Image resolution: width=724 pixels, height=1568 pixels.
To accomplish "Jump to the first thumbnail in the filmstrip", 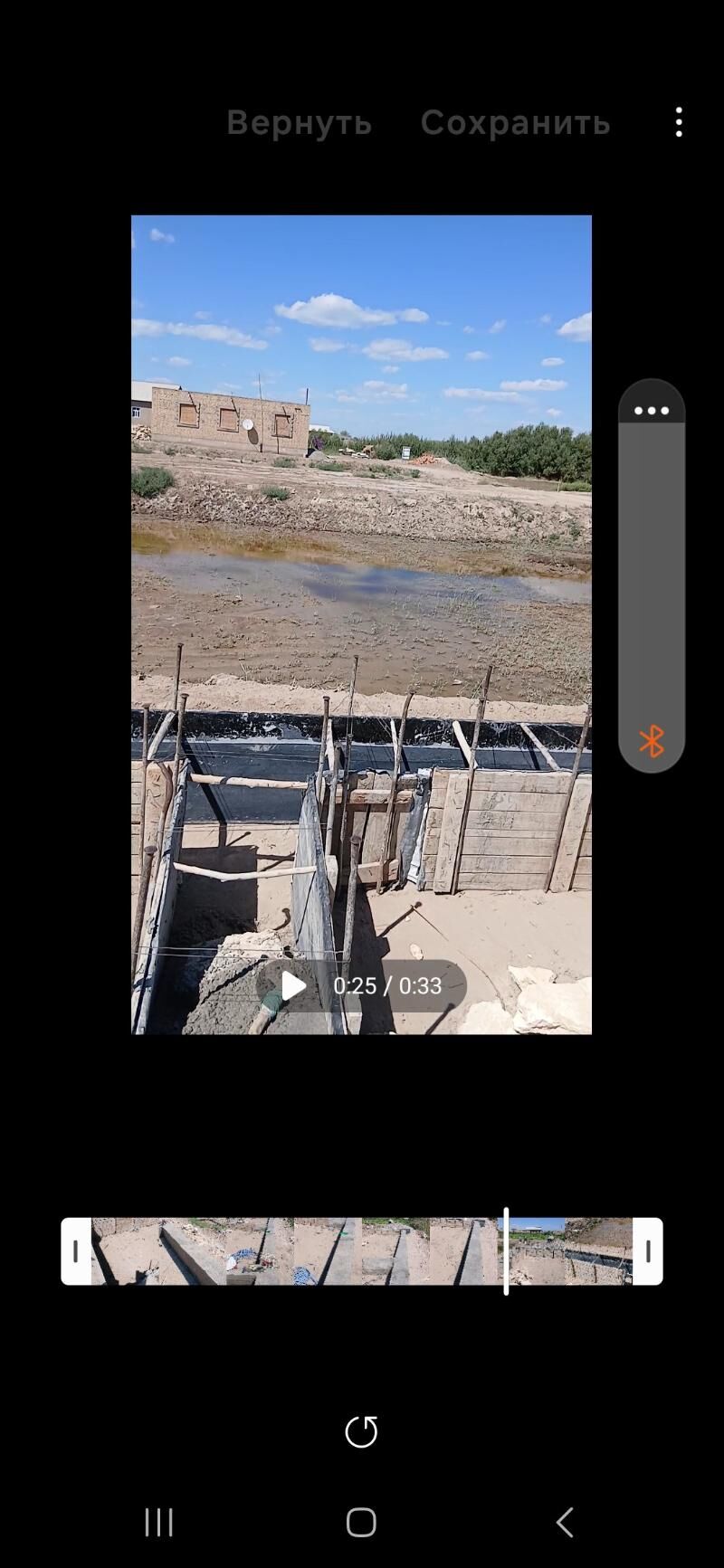I will pos(125,1251).
